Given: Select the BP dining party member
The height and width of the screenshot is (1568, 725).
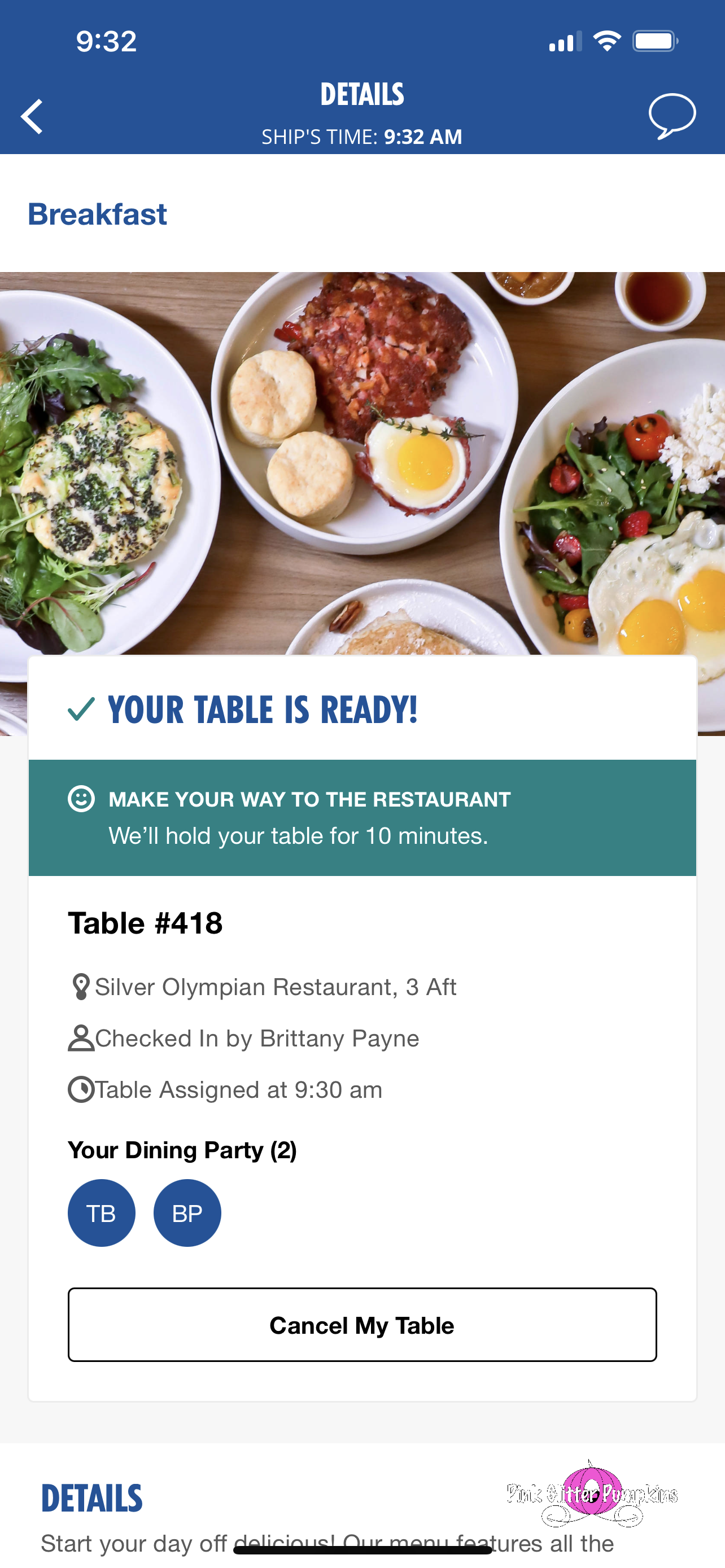Looking at the screenshot, I should click(187, 1213).
